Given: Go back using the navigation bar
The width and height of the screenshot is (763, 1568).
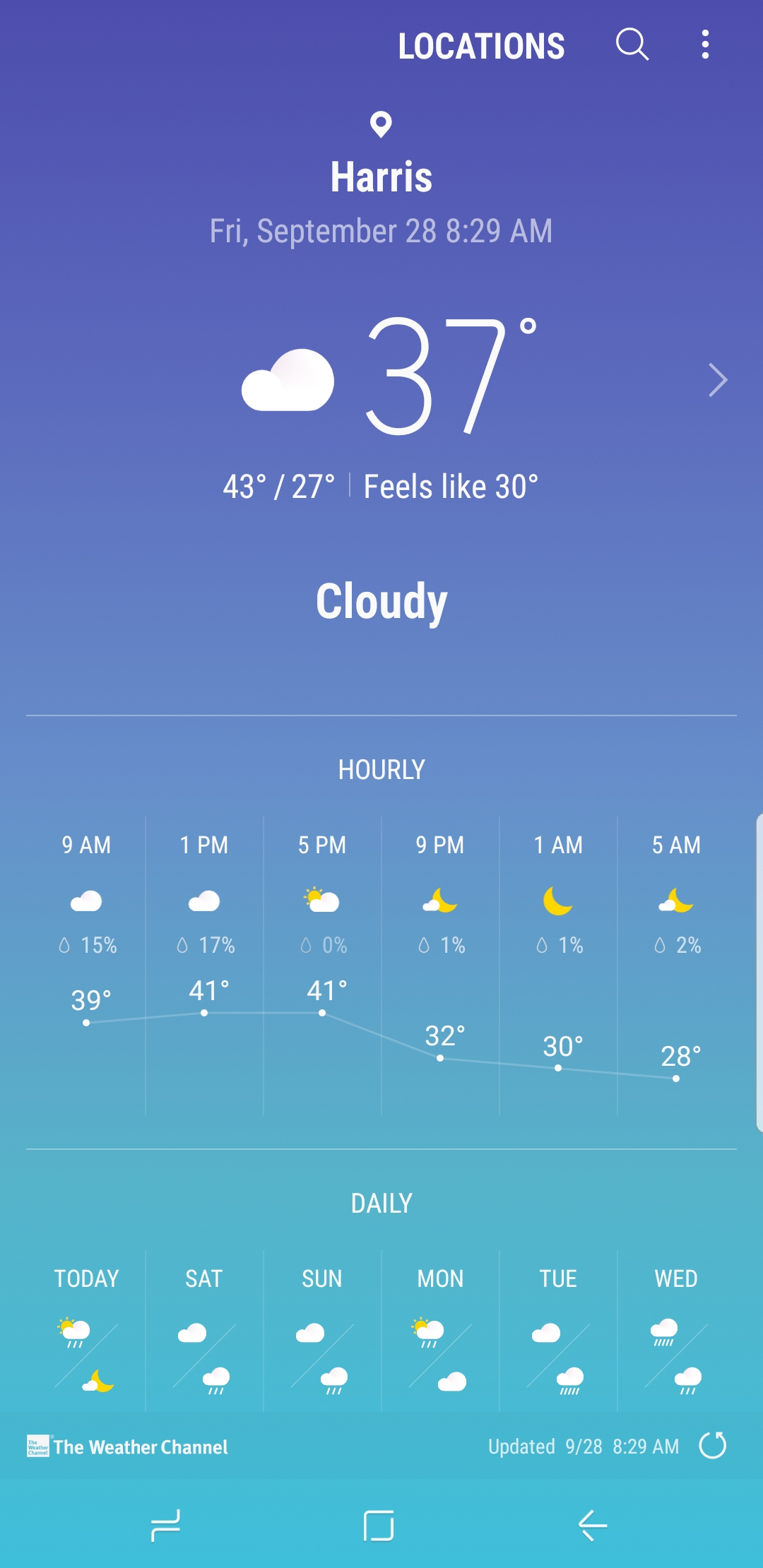Looking at the screenshot, I should coord(592,1526).
